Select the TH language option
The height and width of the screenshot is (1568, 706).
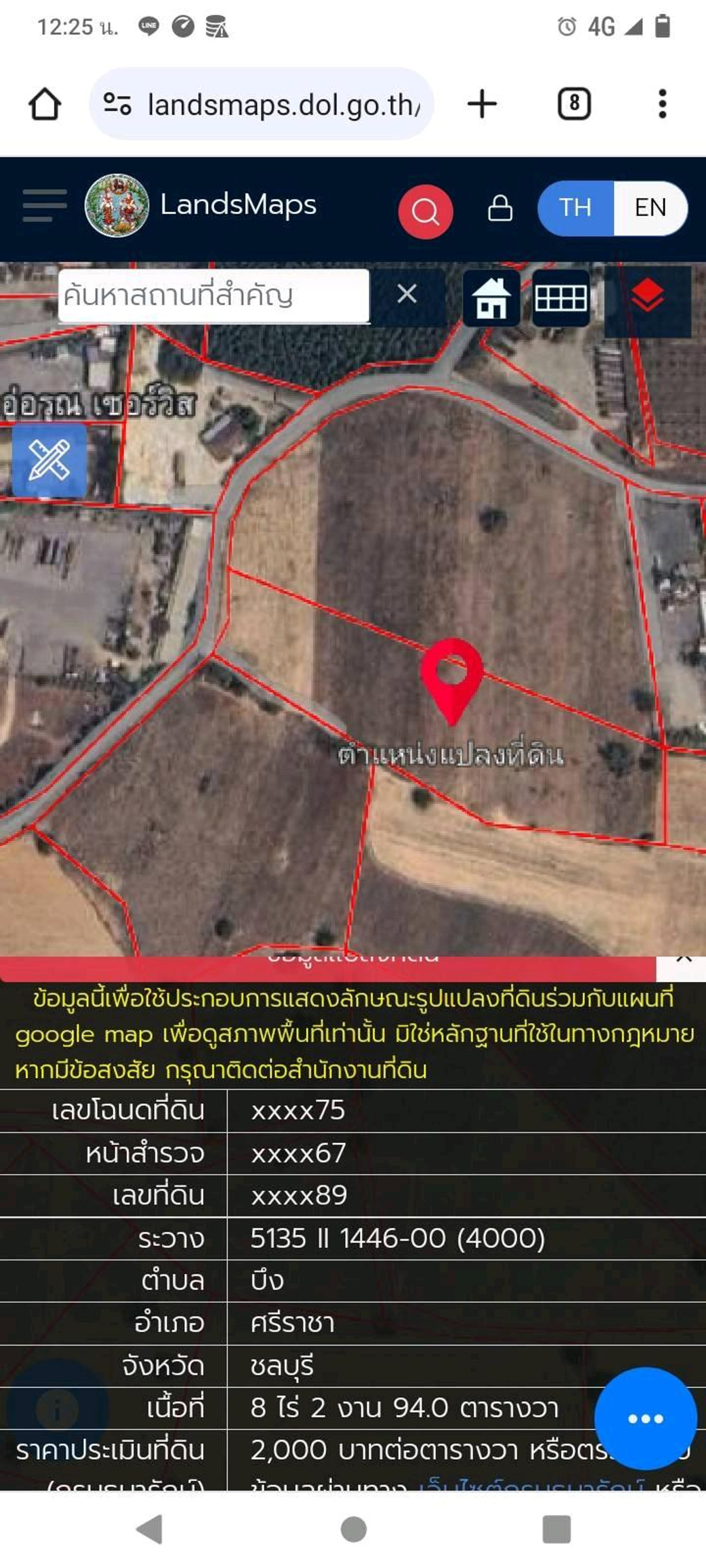pyautogui.click(x=575, y=208)
